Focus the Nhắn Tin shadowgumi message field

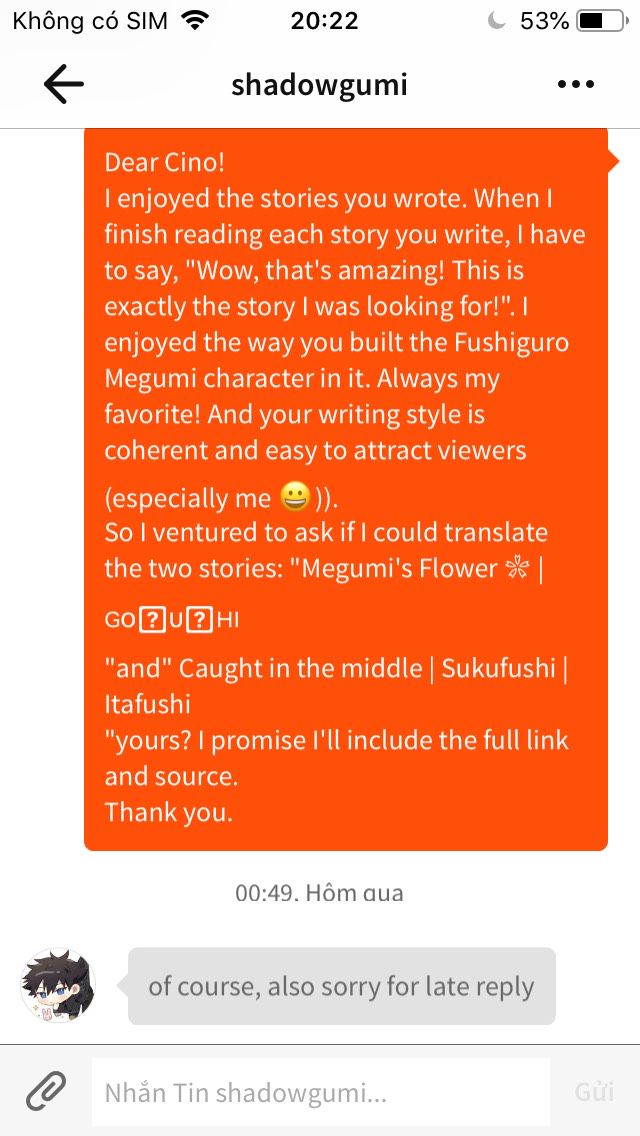[320, 1092]
